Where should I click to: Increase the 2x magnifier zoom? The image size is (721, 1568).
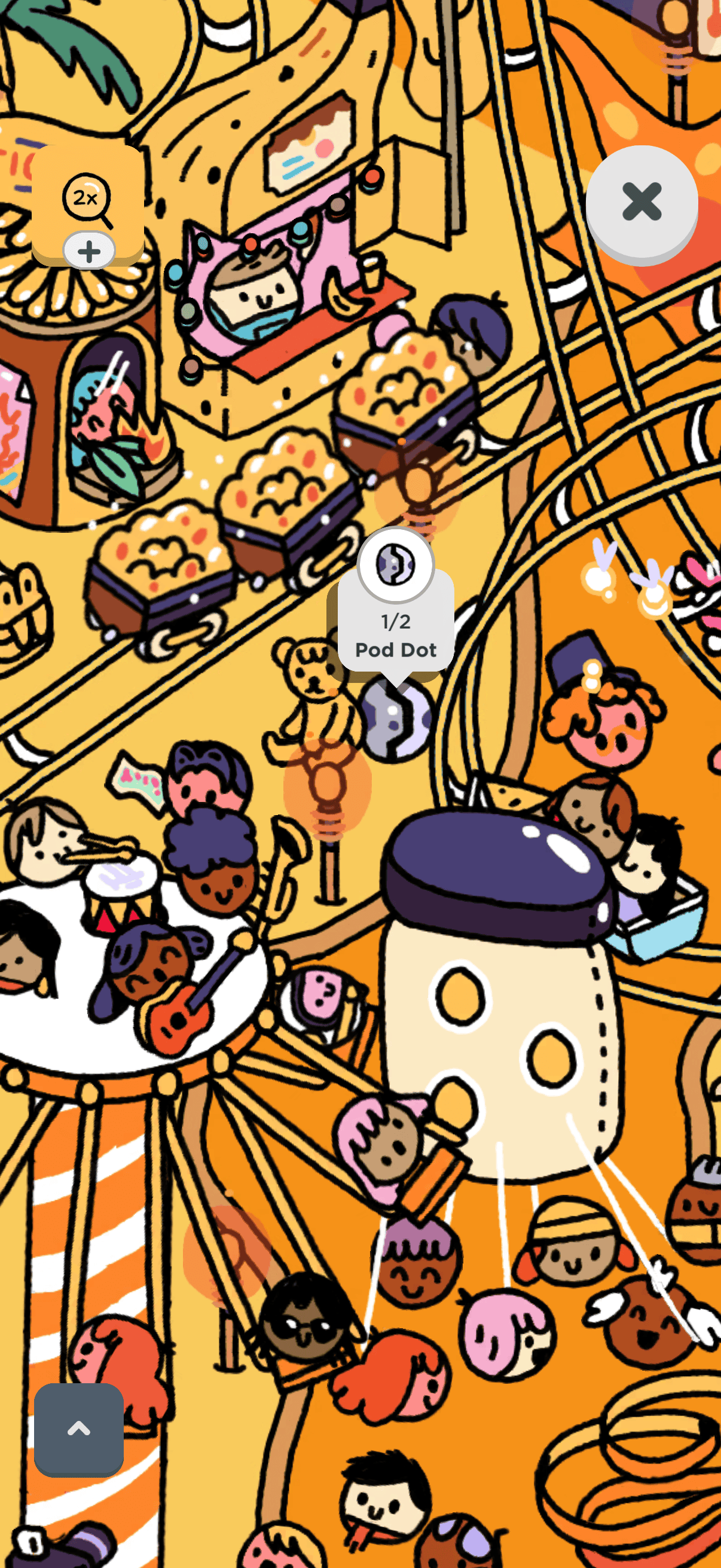tap(89, 250)
